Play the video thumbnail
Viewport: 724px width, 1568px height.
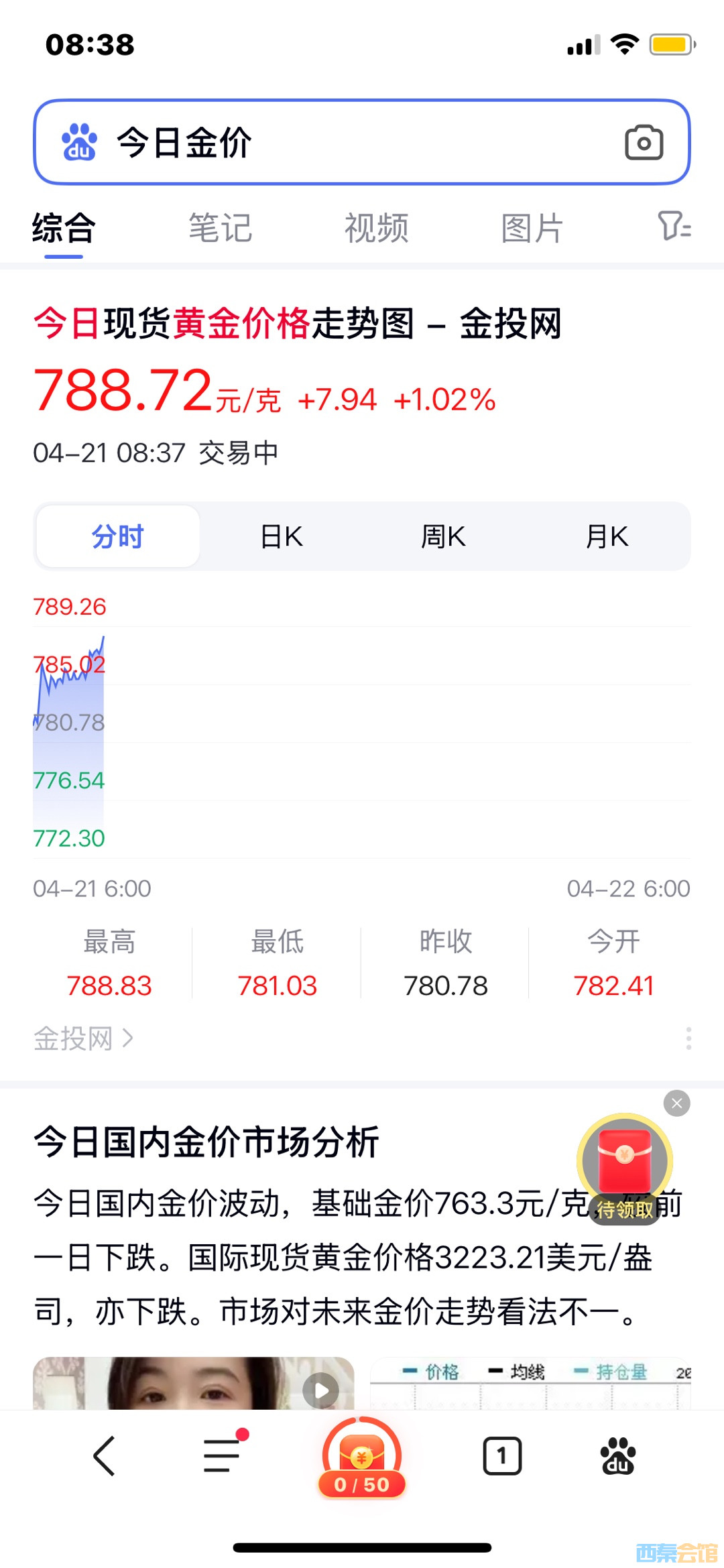320,1390
